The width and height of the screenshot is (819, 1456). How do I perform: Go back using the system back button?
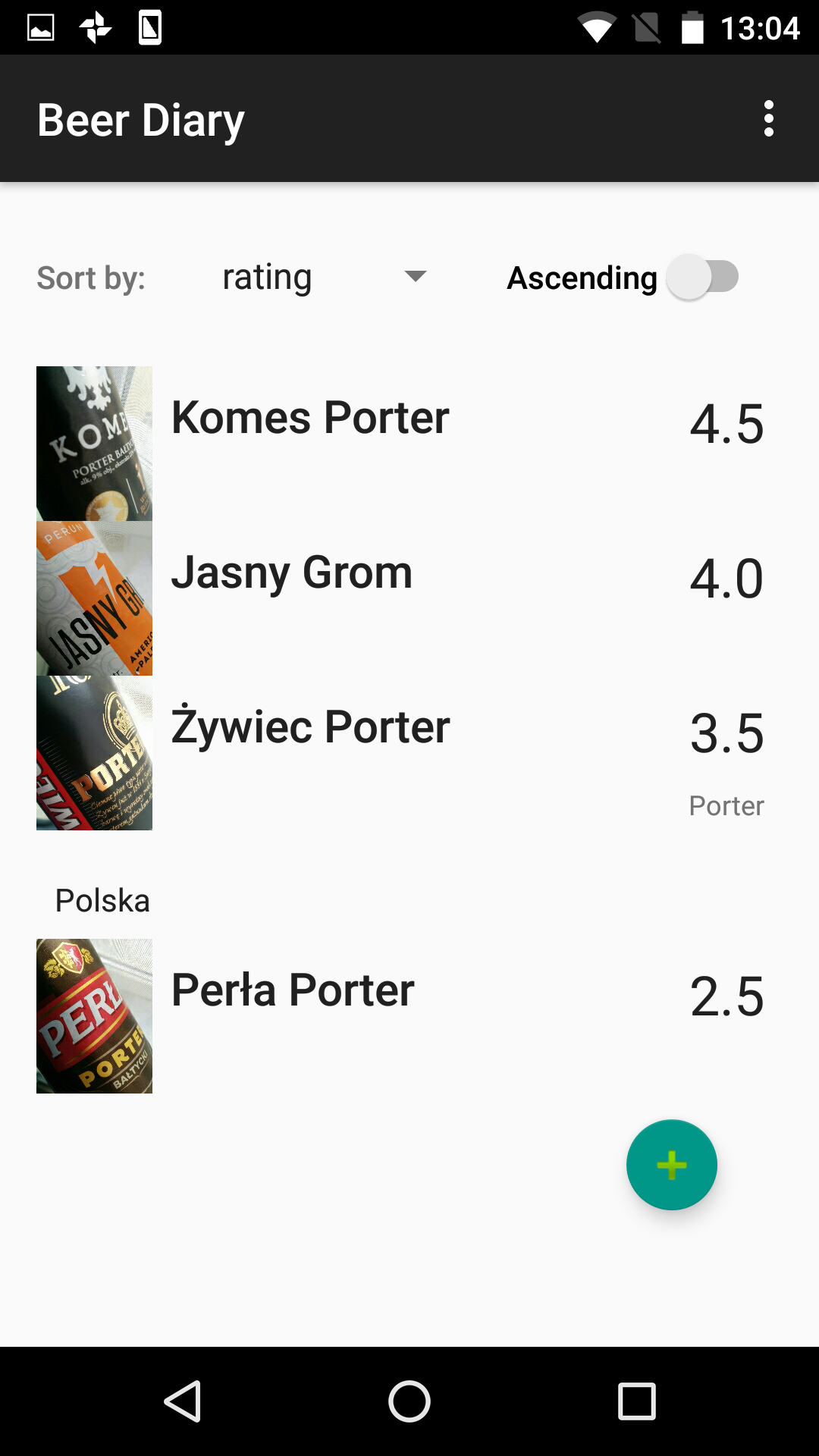coord(183,1401)
